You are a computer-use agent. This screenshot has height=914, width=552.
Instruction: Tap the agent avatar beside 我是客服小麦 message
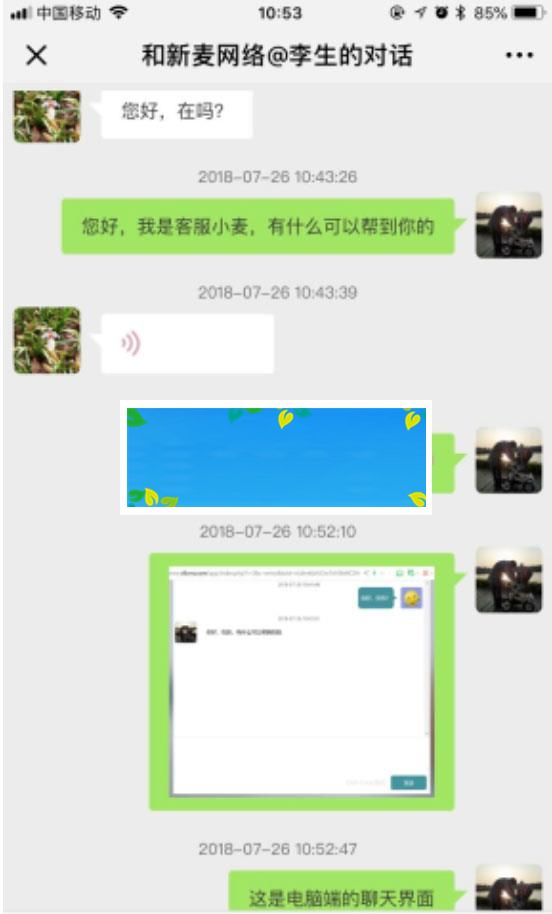509,225
